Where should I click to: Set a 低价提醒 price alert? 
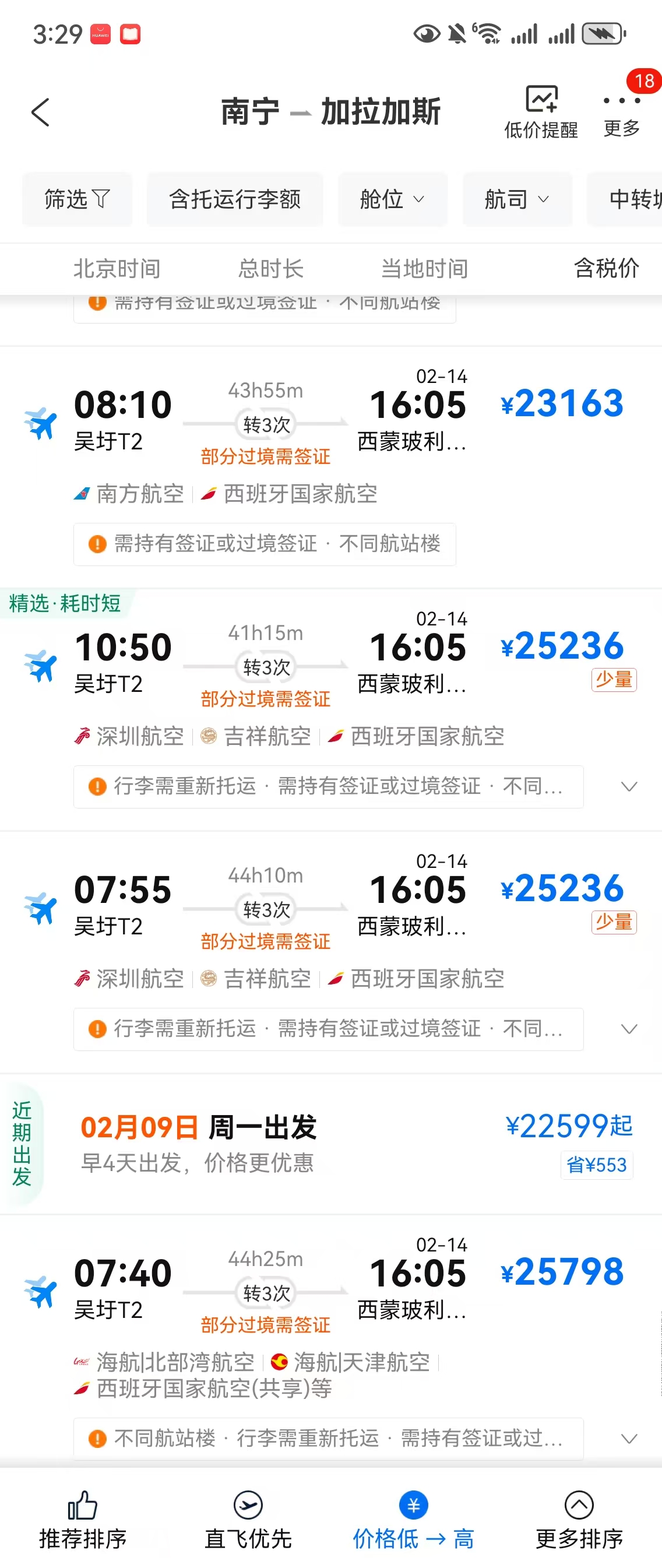[x=540, y=112]
